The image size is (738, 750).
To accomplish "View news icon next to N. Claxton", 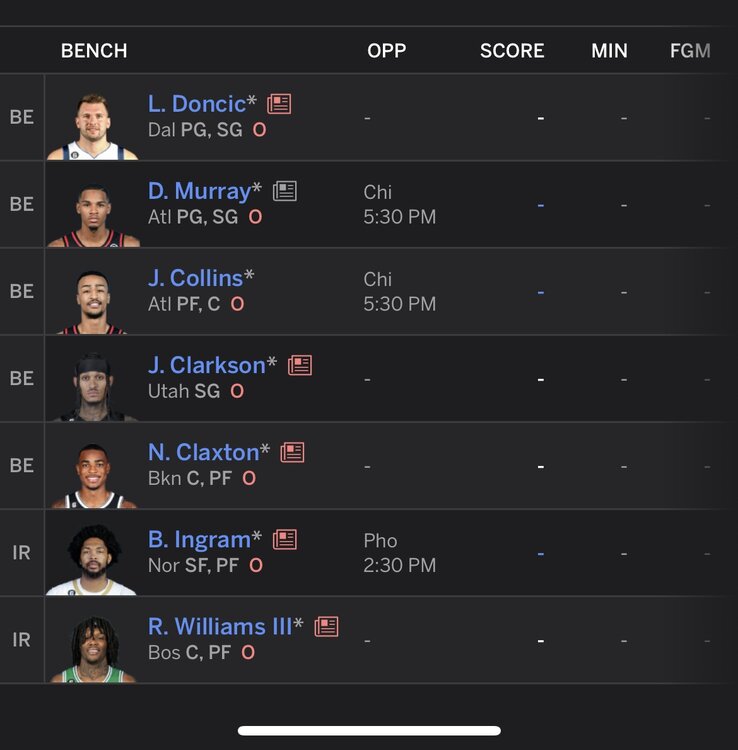I will (292, 452).
